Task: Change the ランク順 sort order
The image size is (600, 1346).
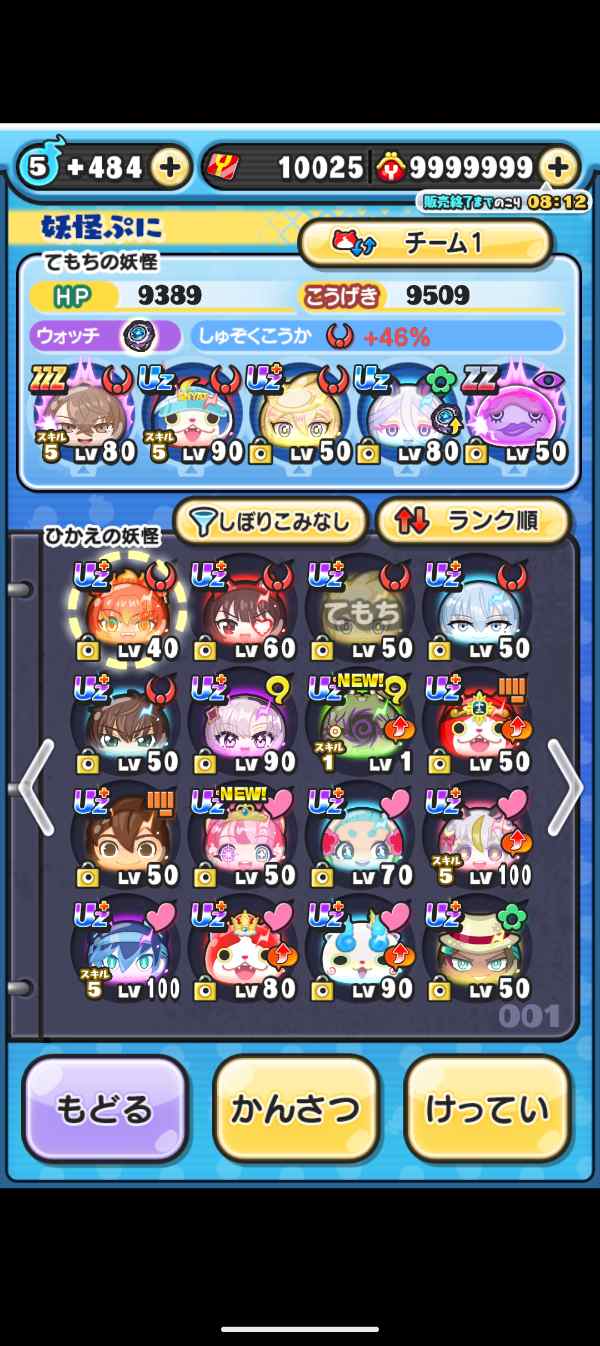Action: tap(472, 520)
